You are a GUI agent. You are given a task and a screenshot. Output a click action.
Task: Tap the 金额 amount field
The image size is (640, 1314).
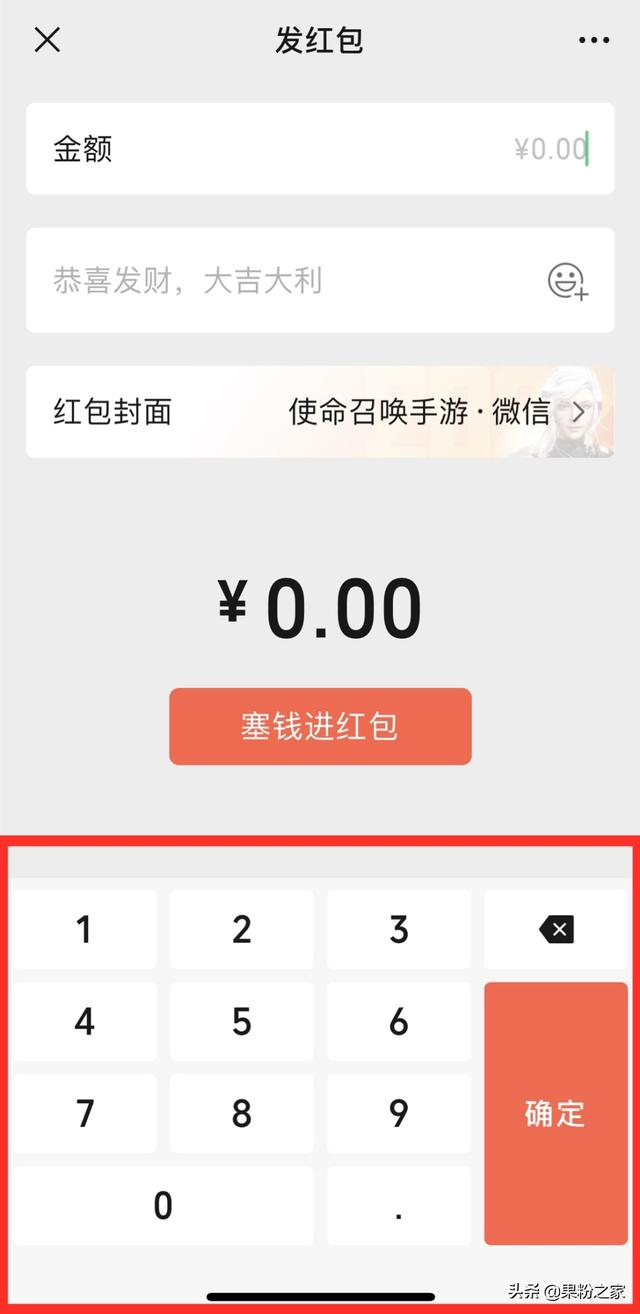(320, 149)
